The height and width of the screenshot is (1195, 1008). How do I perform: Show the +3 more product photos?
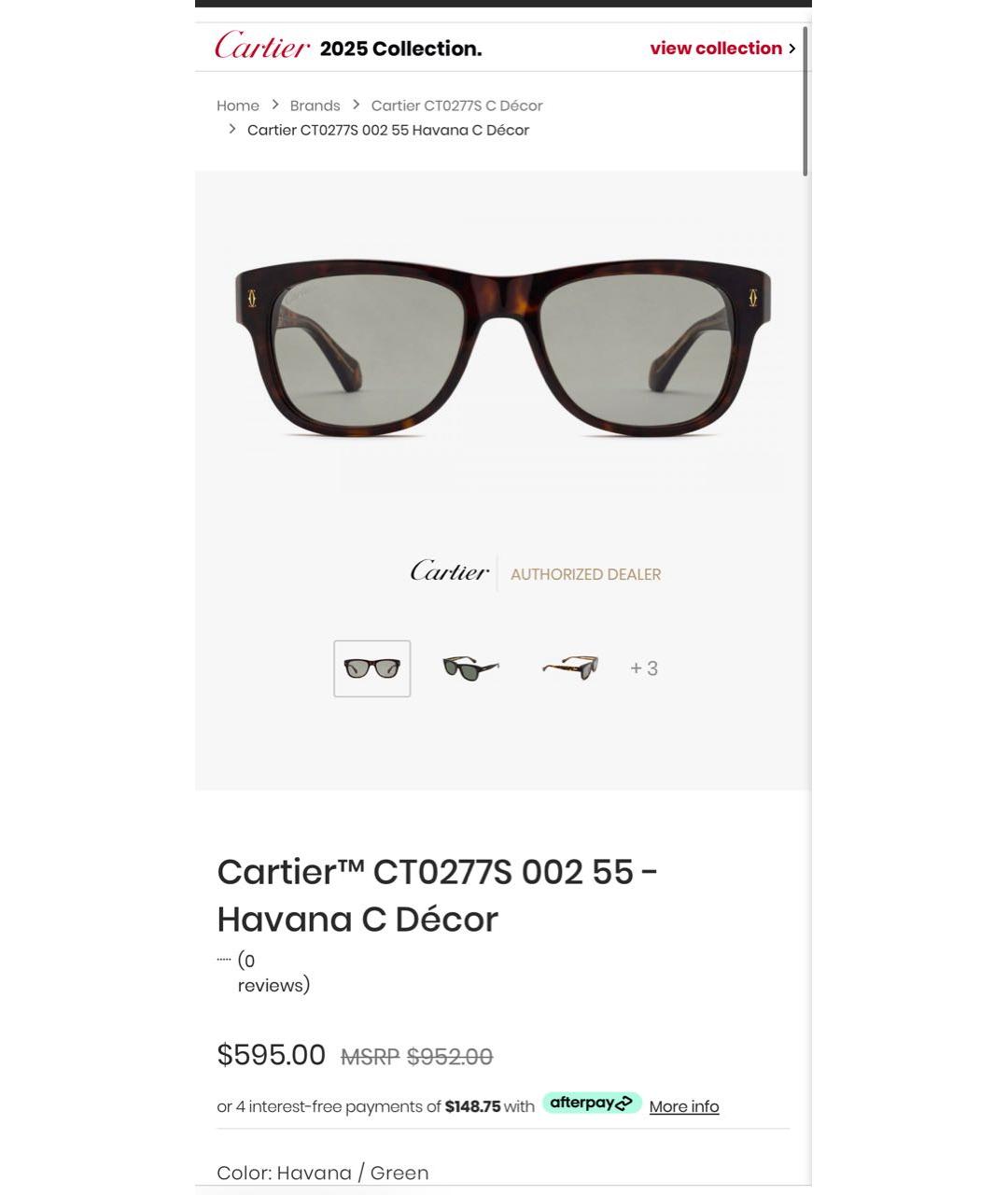pyautogui.click(x=644, y=668)
